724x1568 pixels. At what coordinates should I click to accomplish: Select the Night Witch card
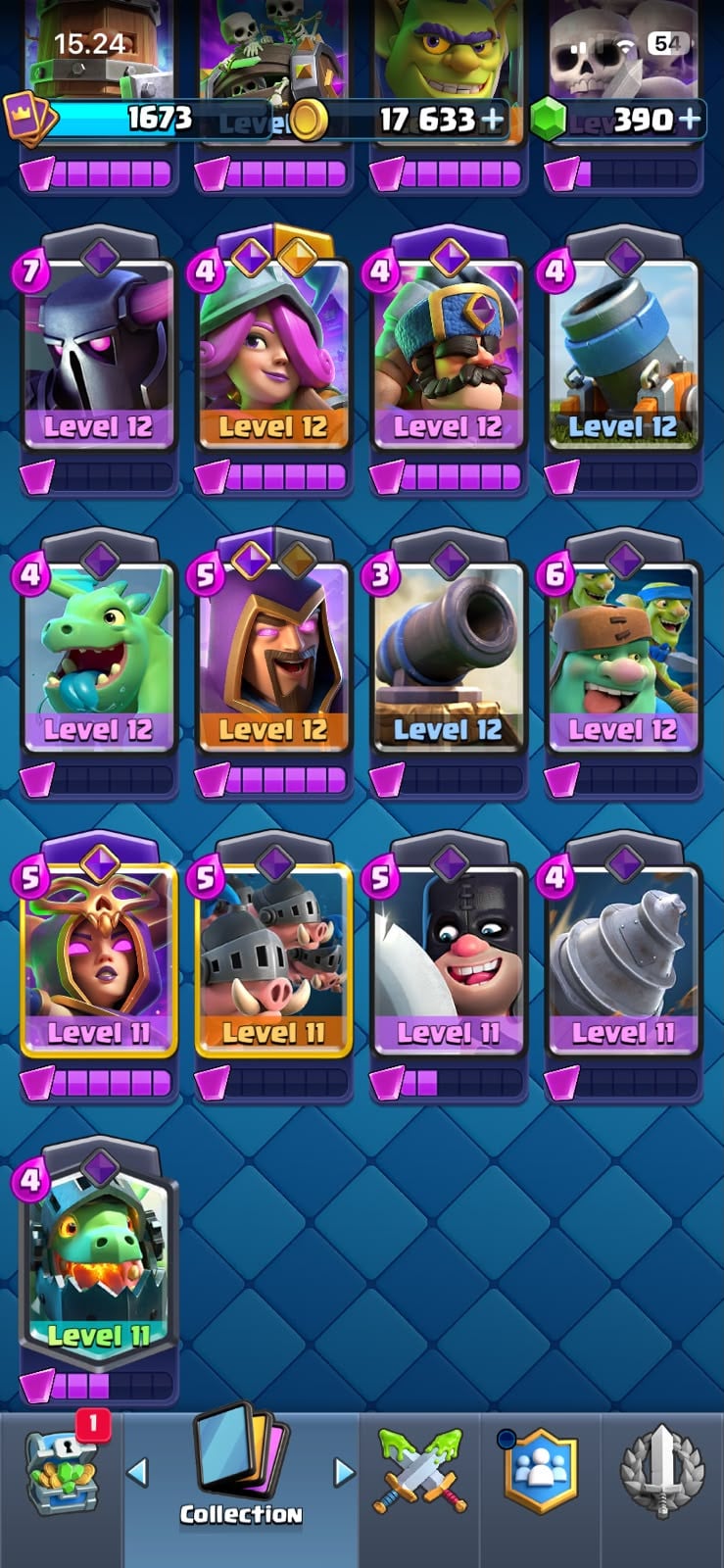point(98,951)
